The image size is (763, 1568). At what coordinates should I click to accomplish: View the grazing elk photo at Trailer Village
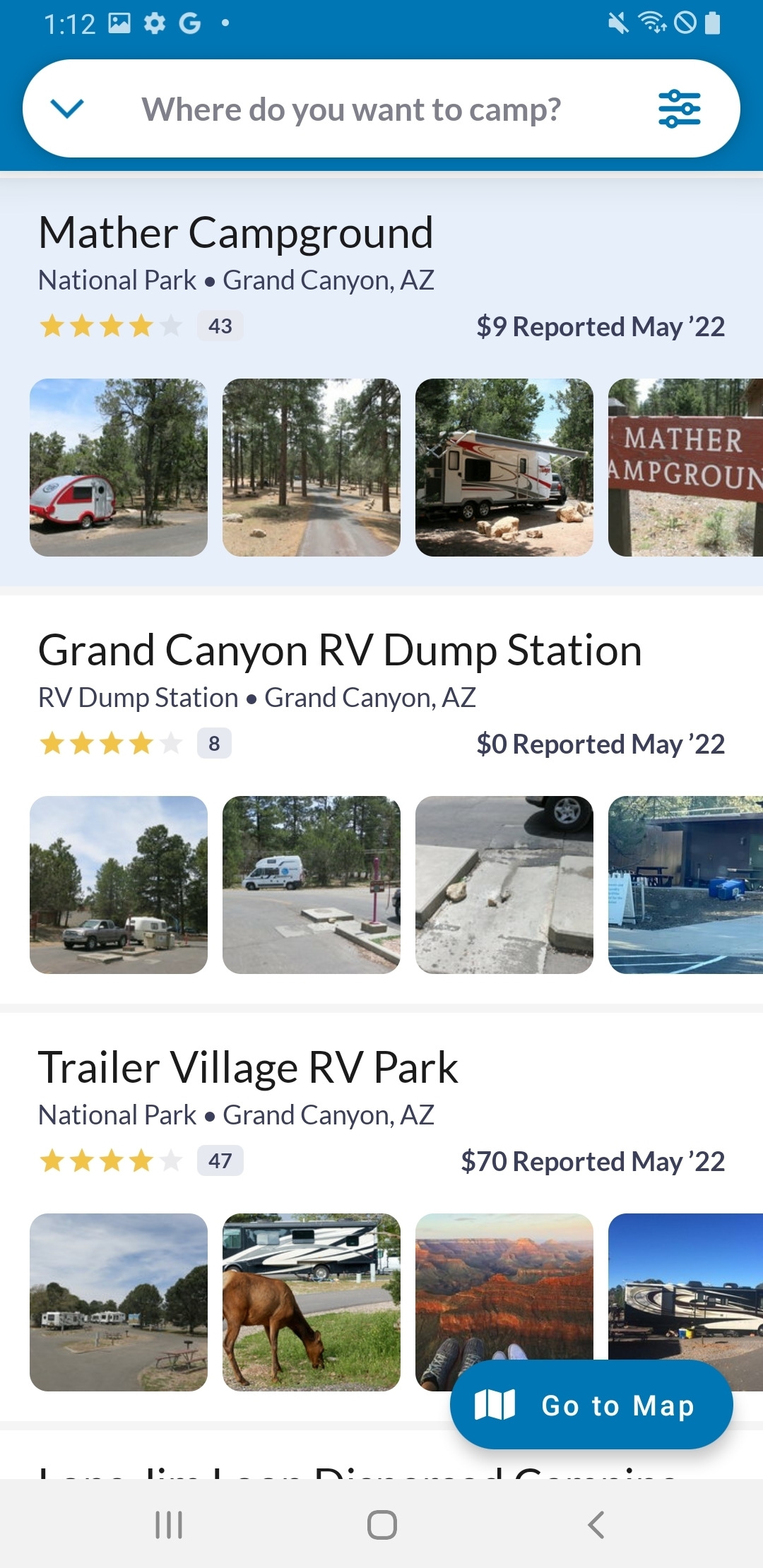[x=312, y=1302]
